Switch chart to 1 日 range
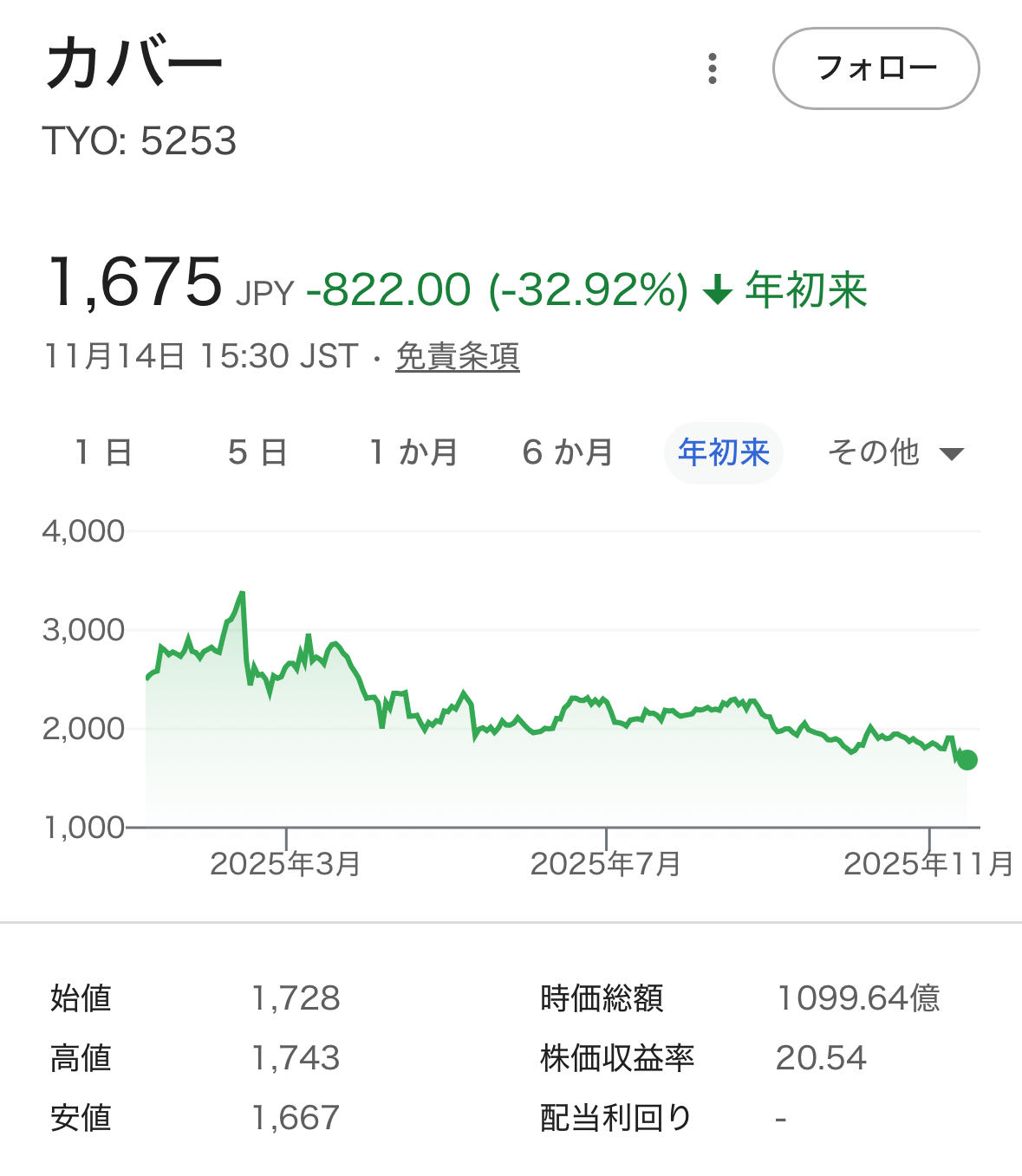The height and width of the screenshot is (1176, 1022). click(103, 452)
